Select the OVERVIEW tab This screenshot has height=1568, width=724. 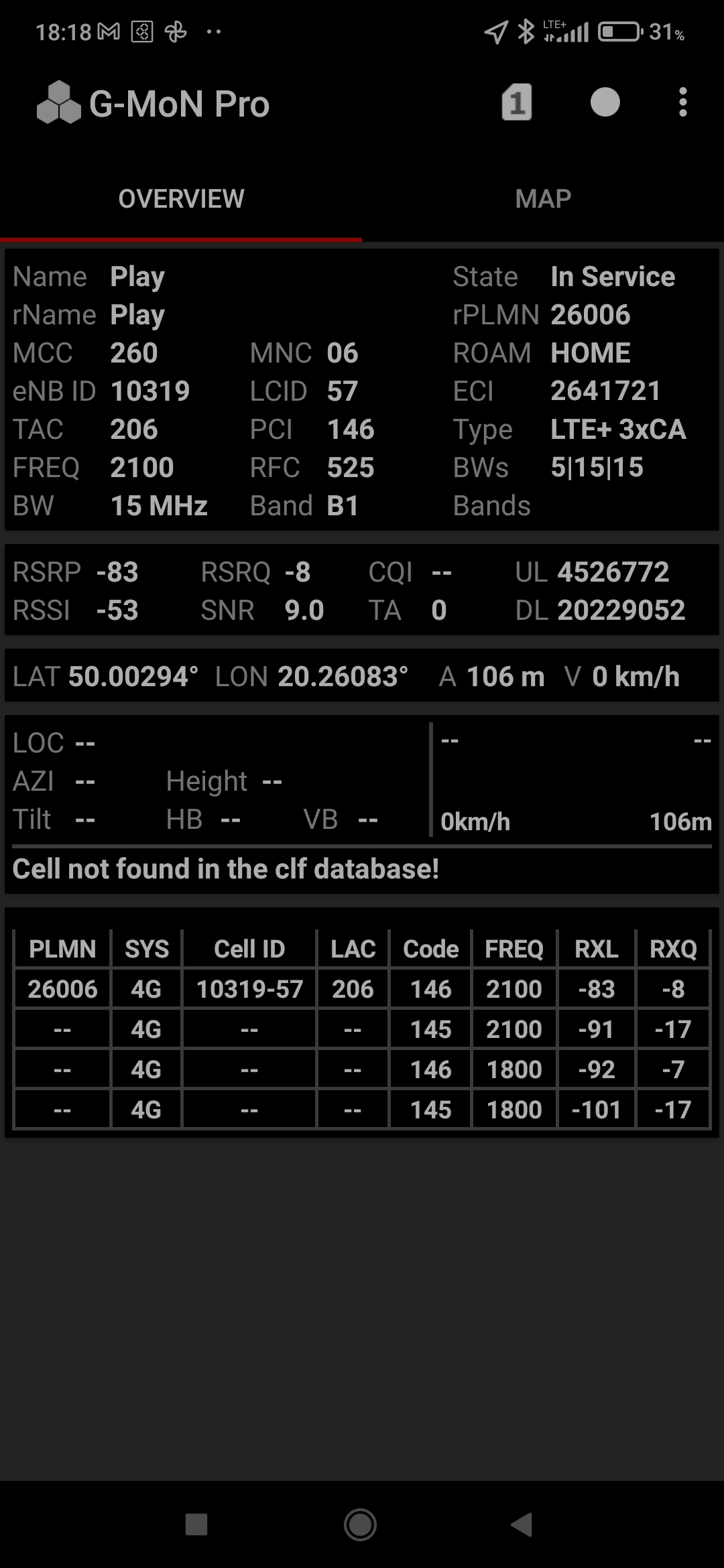pyautogui.click(x=181, y=199)
